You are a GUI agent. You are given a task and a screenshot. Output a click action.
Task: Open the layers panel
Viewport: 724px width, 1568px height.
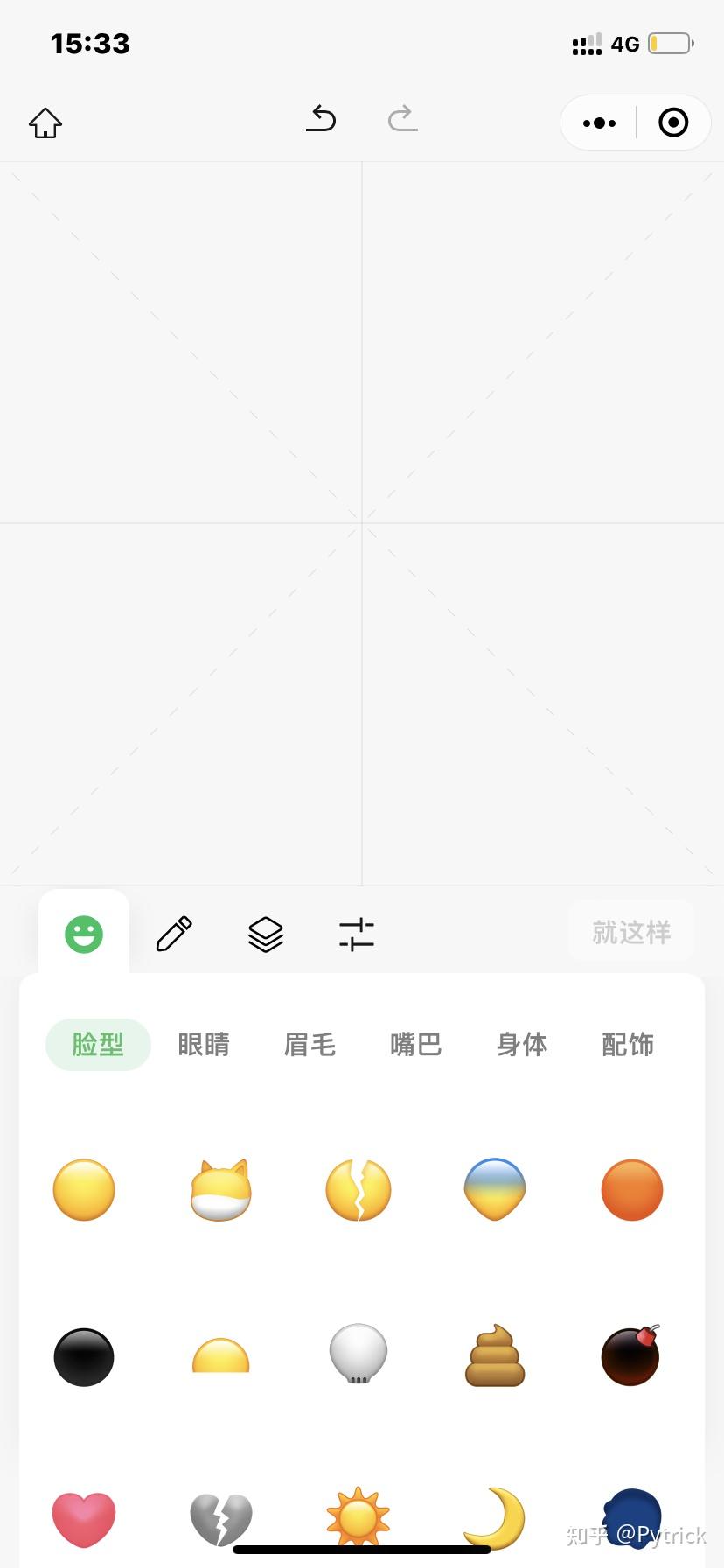[266, 934]
